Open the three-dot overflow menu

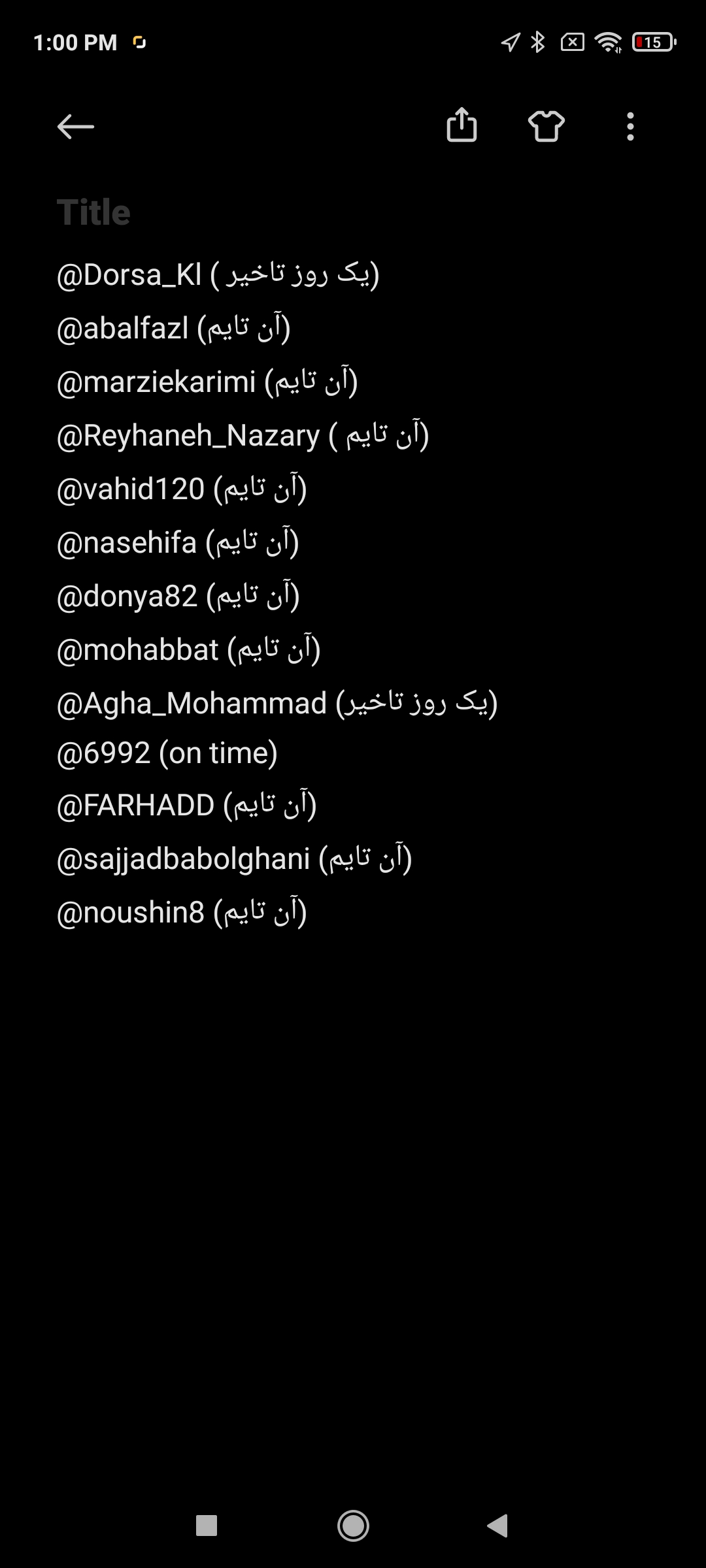tap(630, 127)
